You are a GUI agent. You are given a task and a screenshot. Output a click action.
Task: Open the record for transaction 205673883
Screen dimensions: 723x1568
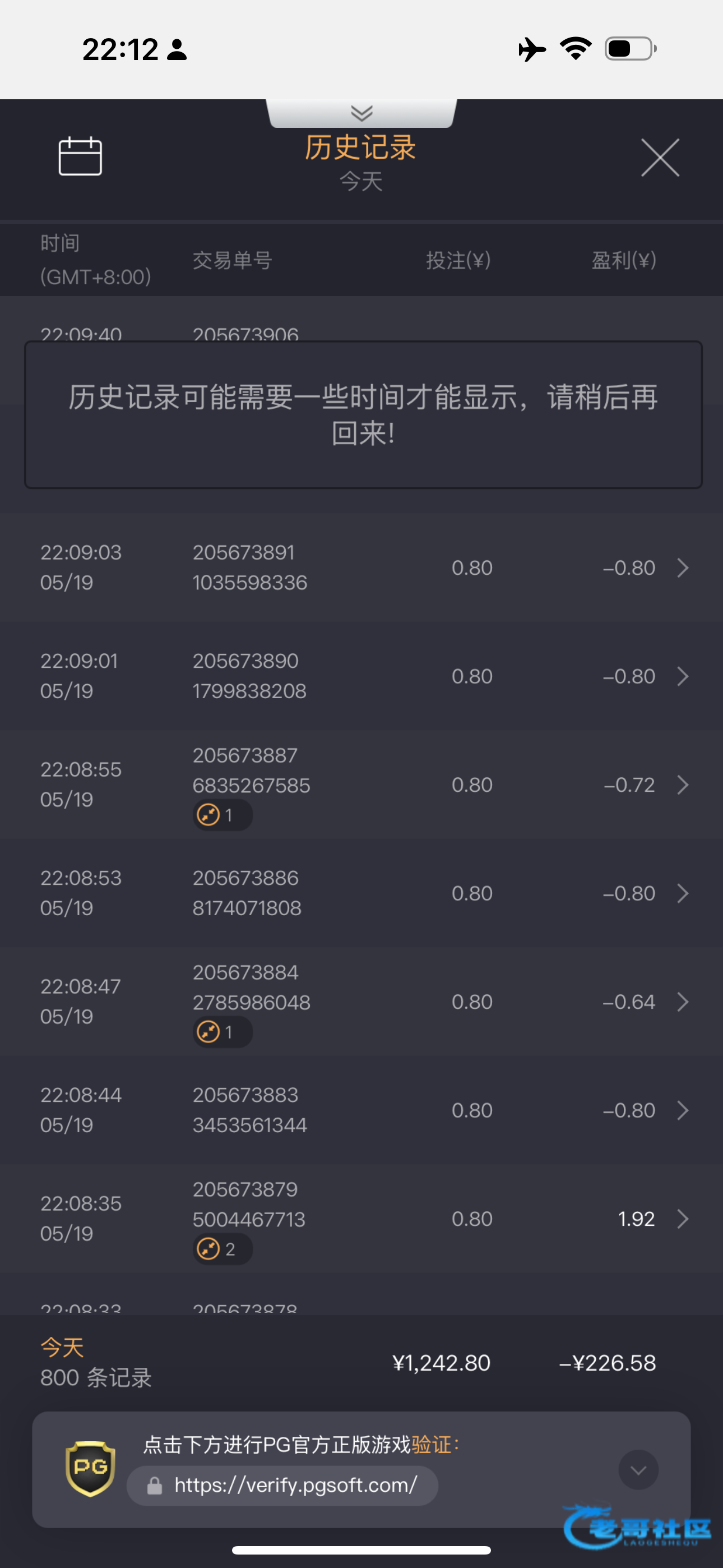[361, 1110]
